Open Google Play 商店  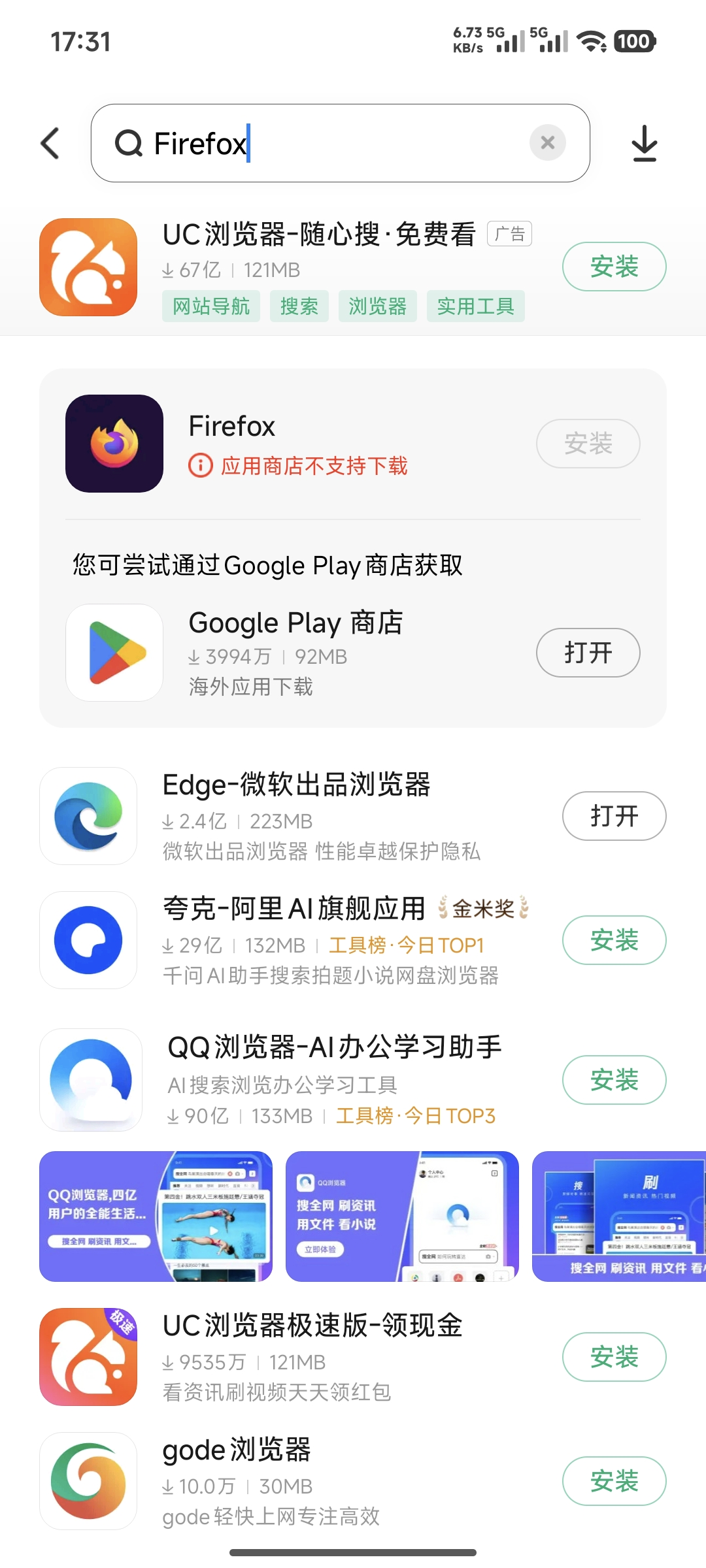588,653
